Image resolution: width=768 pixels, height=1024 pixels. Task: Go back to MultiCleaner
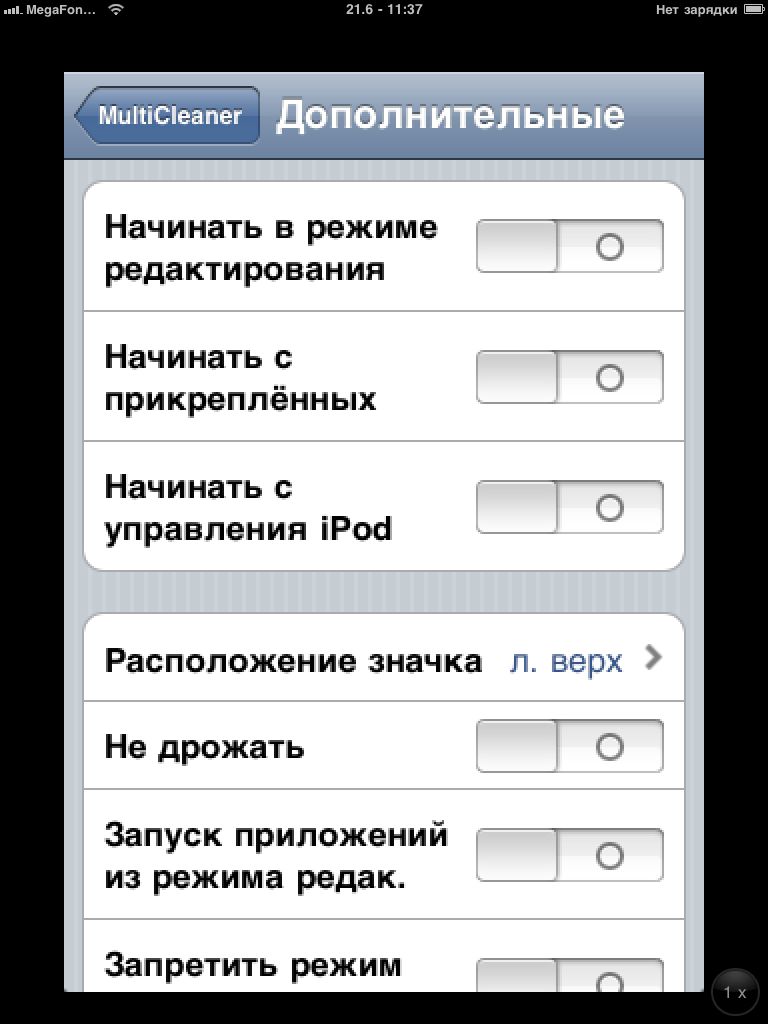point(168,115)
